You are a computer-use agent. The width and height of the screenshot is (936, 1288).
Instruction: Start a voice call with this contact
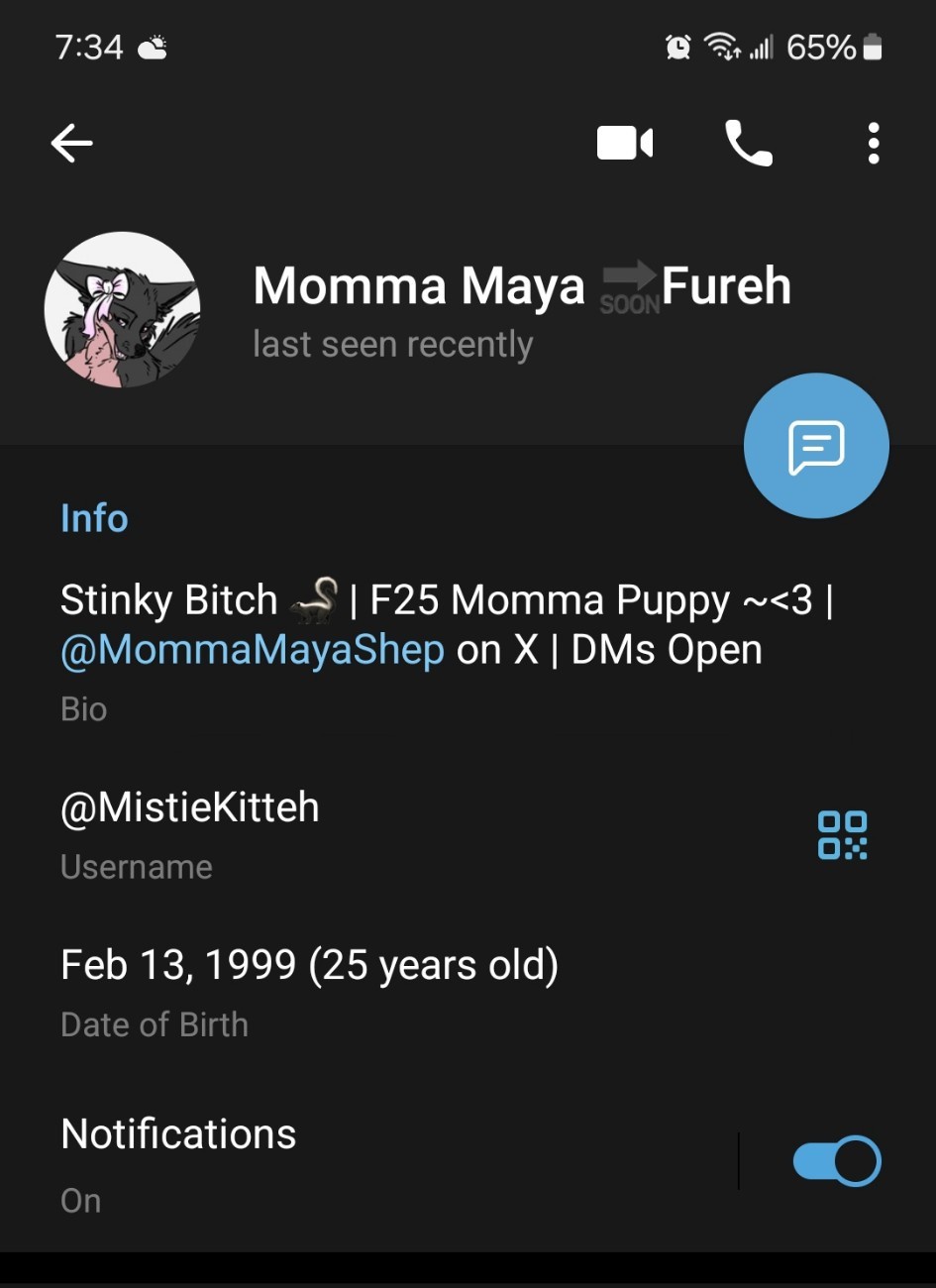pyautogui.click(x=749, y=144)
